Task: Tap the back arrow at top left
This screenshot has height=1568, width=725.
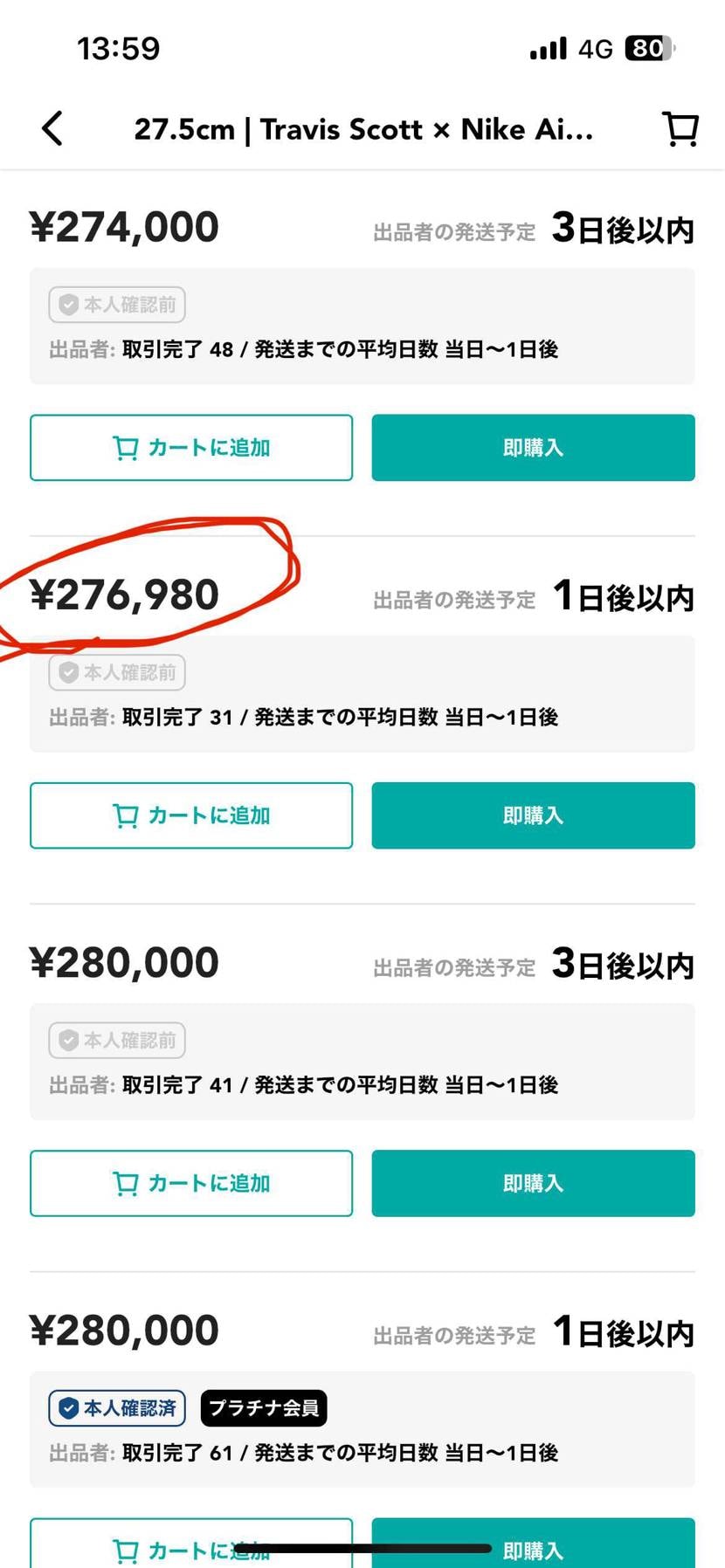Action: tap(52, 127)
